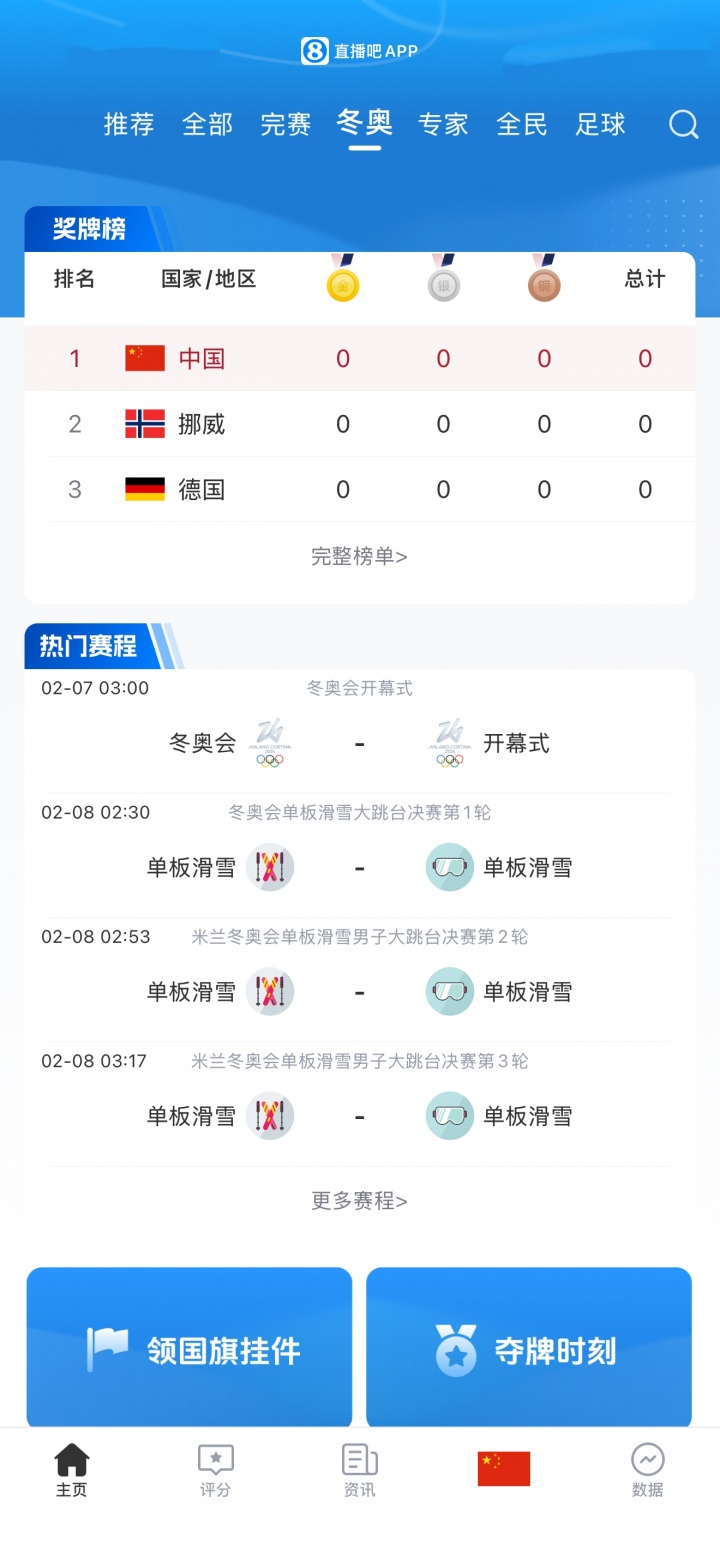Go to the 主页 bottom tab
The image size is (720, 1564).
tap(72, 1470)
